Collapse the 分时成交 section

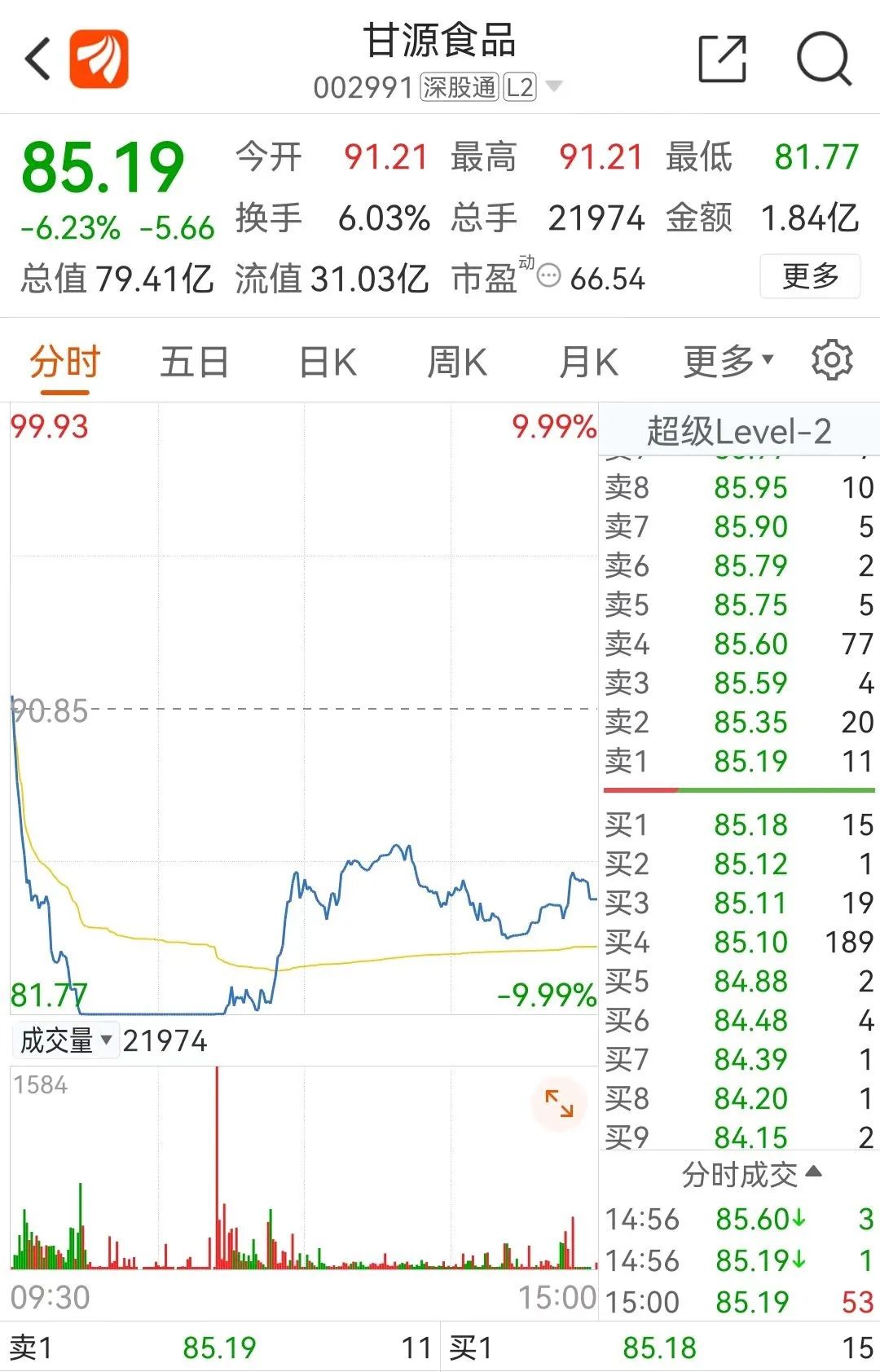(x=750, y=1174)
